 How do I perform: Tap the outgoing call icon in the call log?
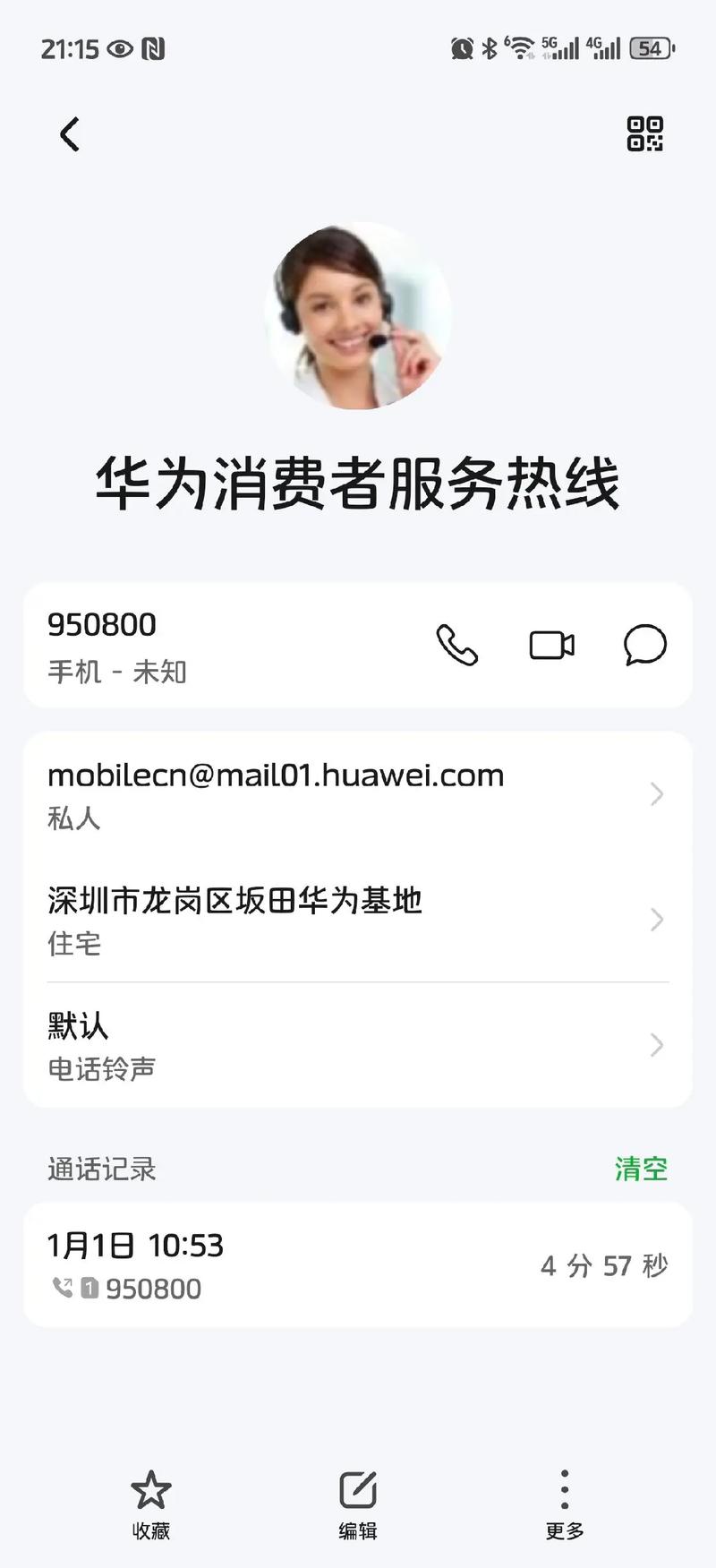coord(62,1287)
